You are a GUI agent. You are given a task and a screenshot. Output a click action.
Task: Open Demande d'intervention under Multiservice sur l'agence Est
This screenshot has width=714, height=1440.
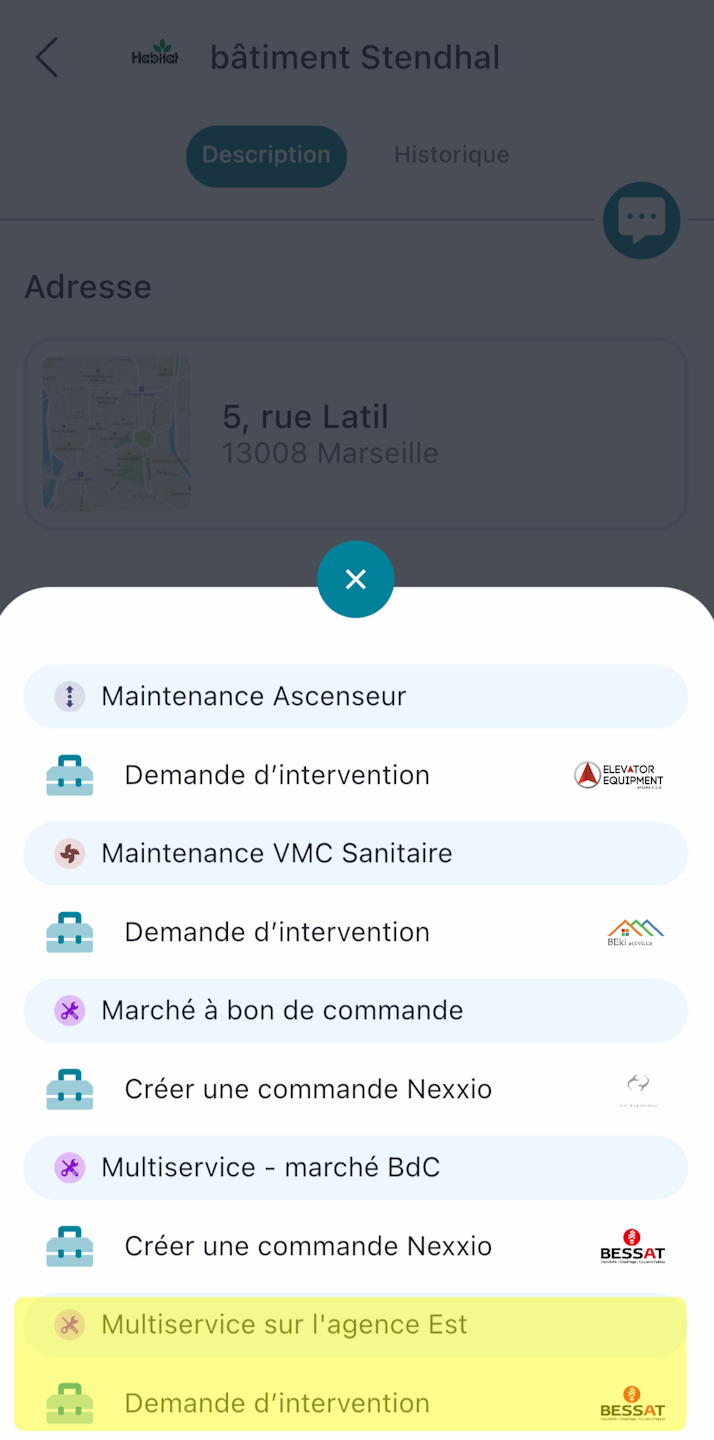[x=277, y=1403]
